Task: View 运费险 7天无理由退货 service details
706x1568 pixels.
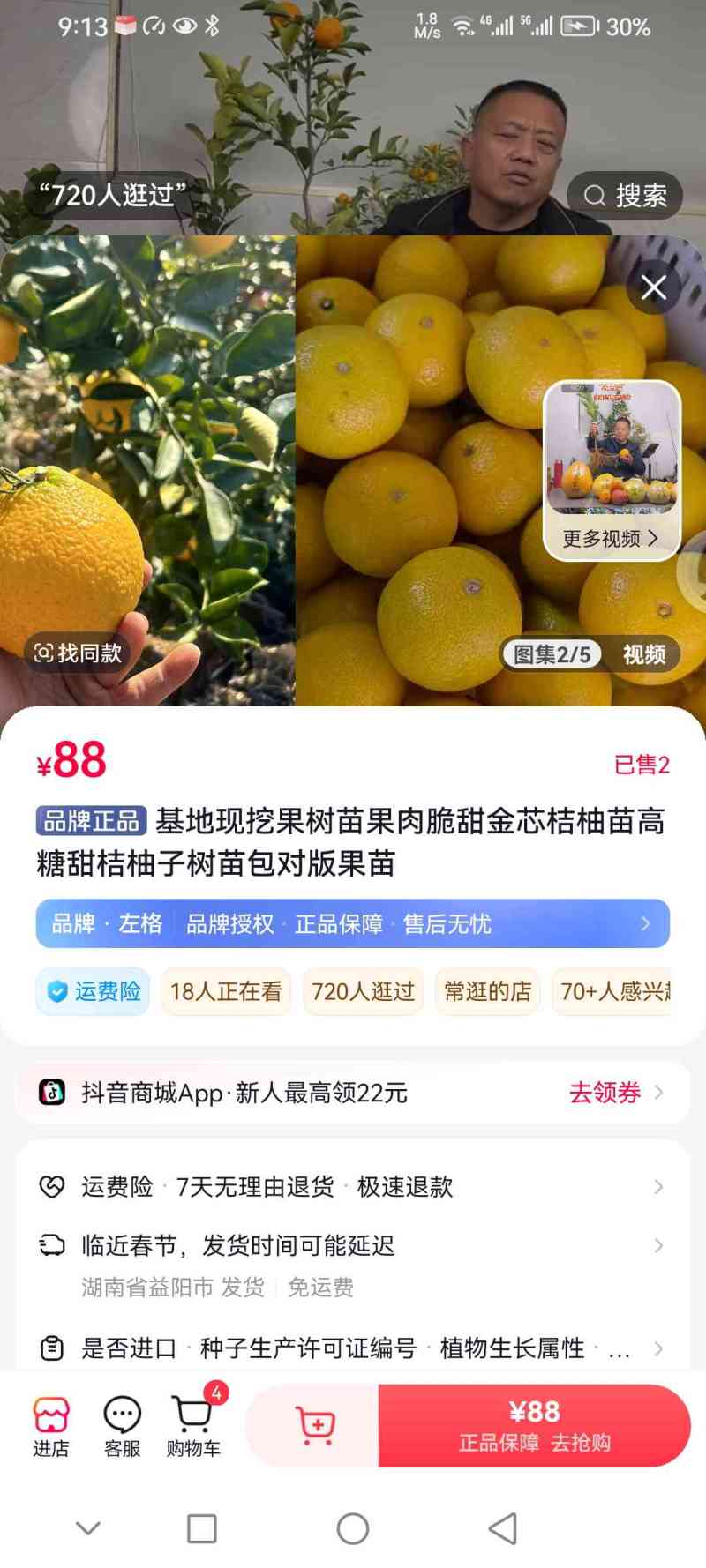Action: click(352, 1187)
